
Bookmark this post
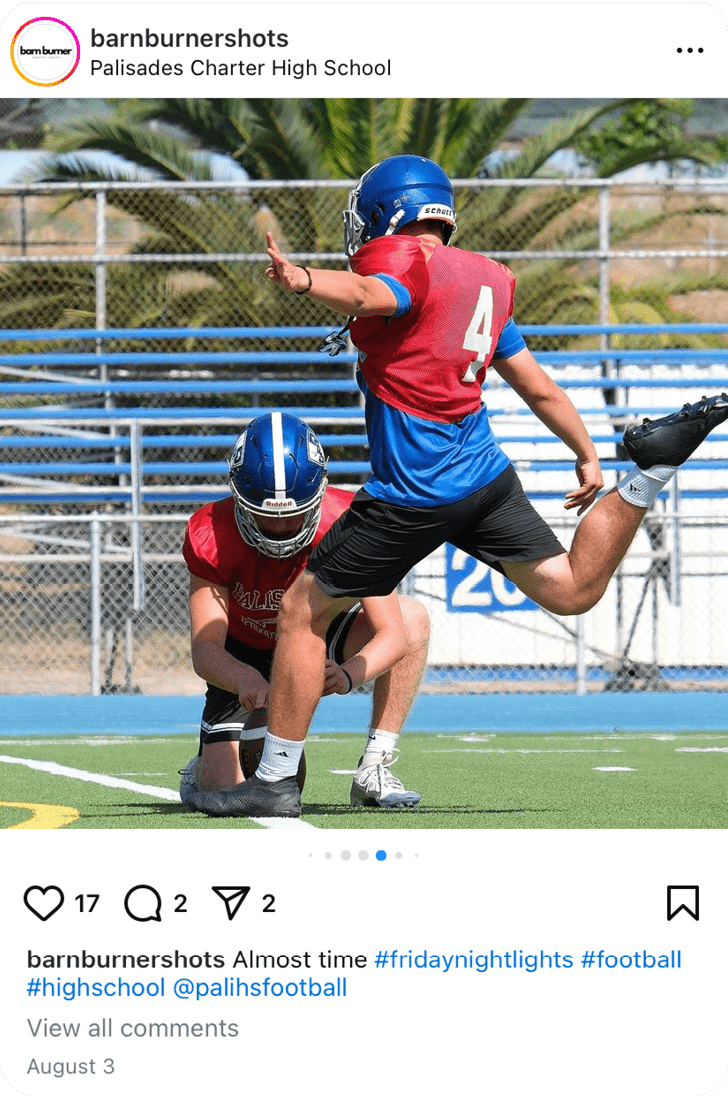pyautogui.click(x=682, y=903)
